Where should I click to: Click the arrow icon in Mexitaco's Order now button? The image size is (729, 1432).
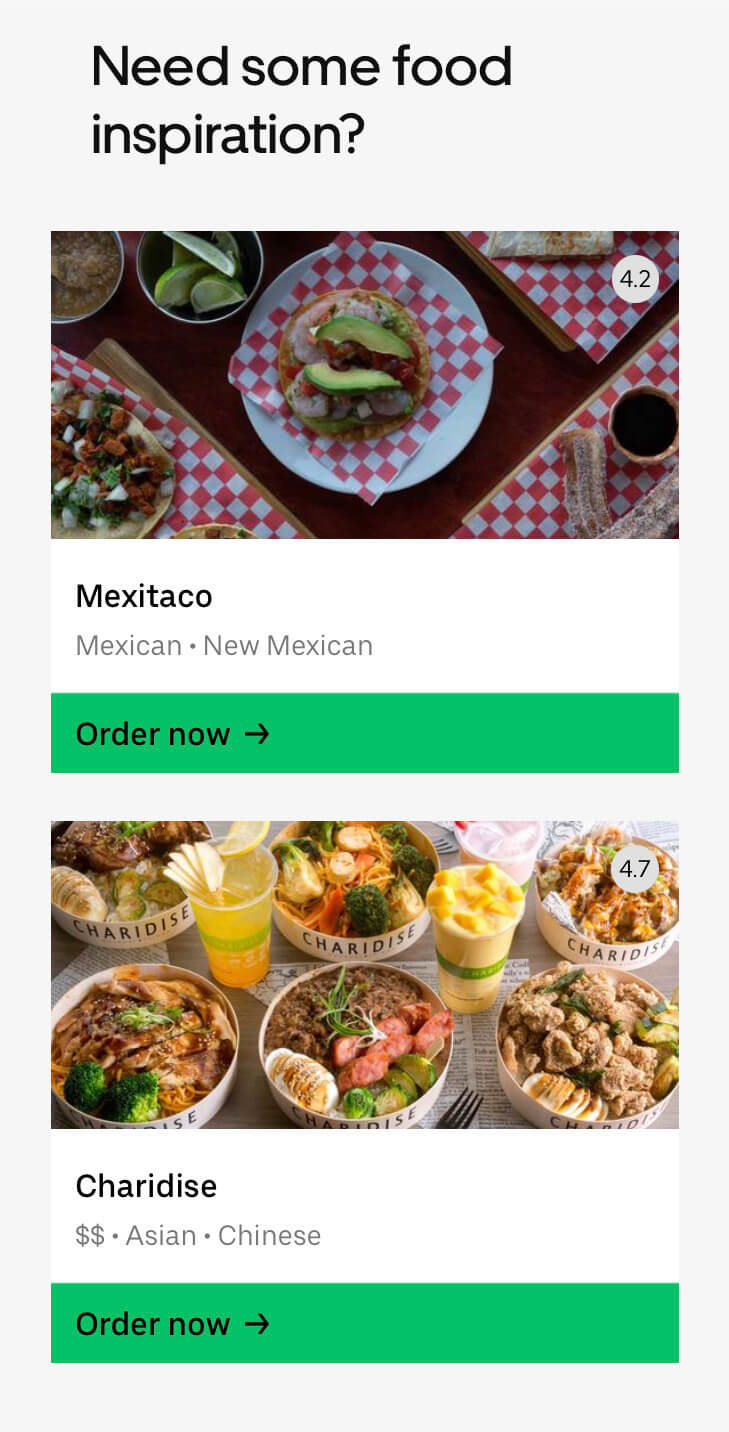[260, 734]
